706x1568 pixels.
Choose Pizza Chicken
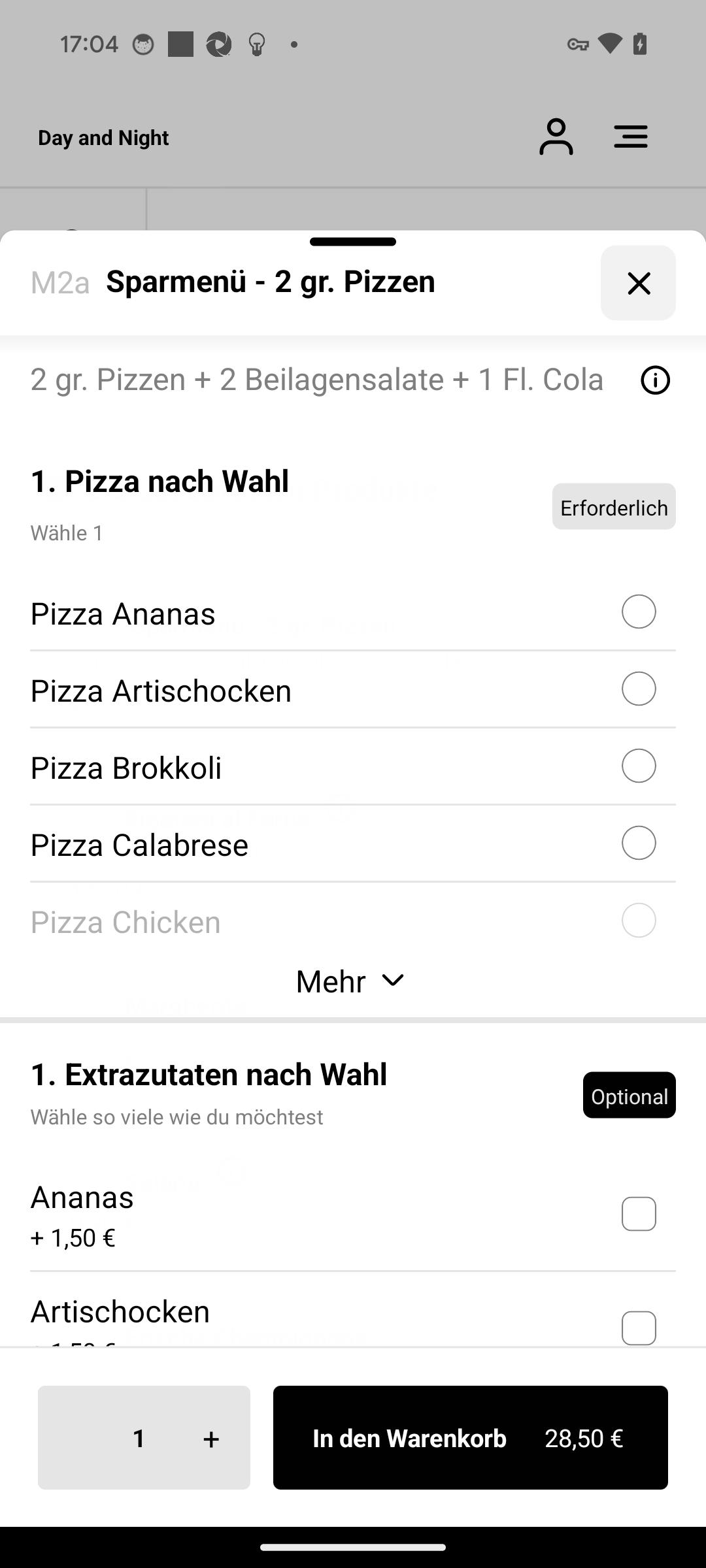(x=353, y=921)
